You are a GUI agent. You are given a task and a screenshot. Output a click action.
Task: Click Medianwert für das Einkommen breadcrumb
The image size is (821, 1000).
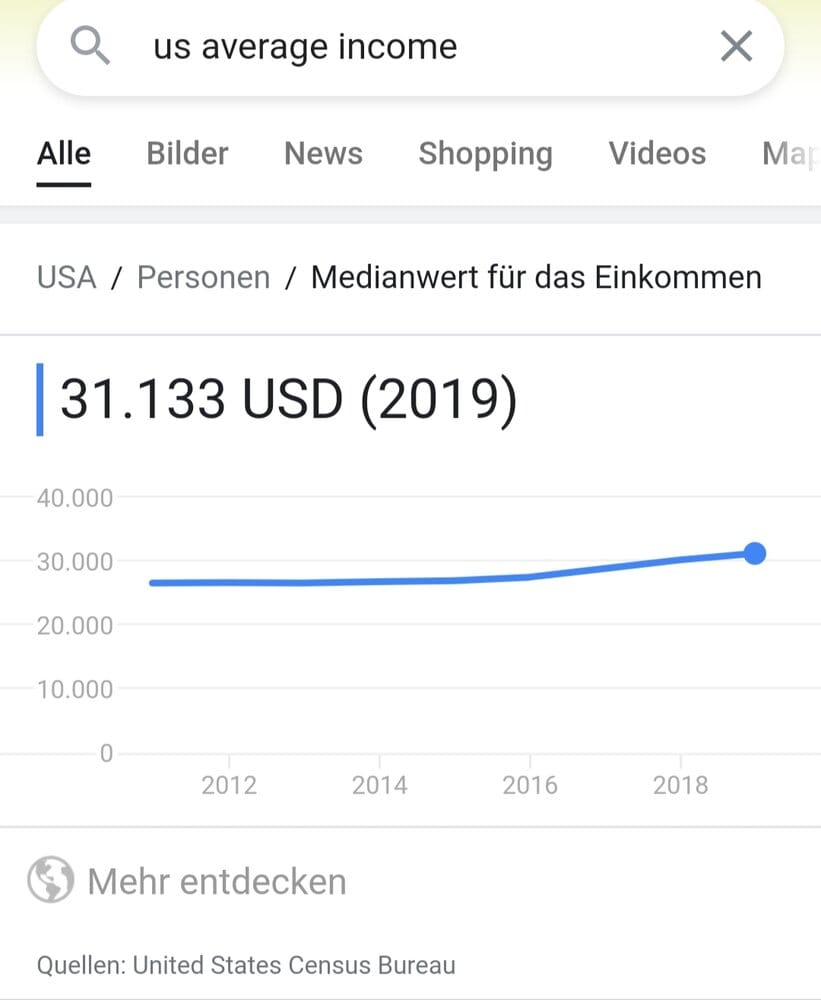point(536,277)
